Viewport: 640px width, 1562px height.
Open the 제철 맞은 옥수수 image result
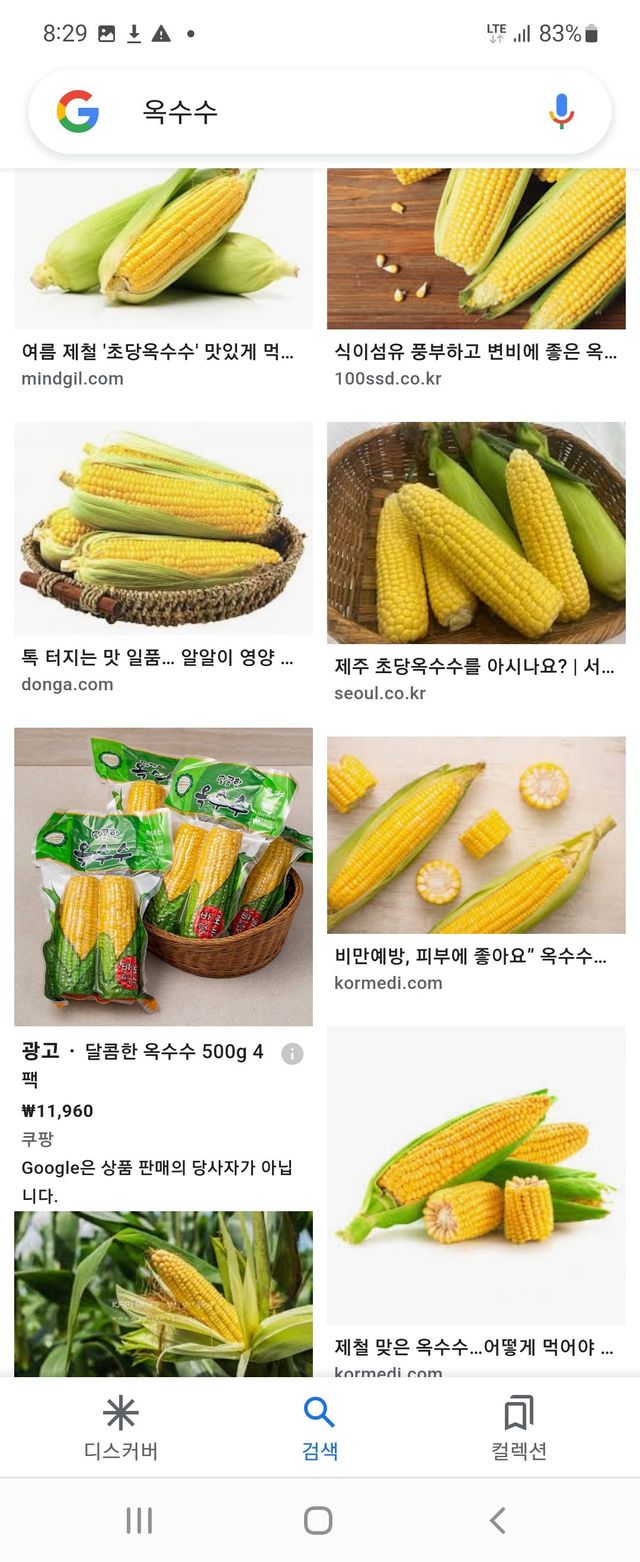pyautogui.click(x=476, y=1175)
